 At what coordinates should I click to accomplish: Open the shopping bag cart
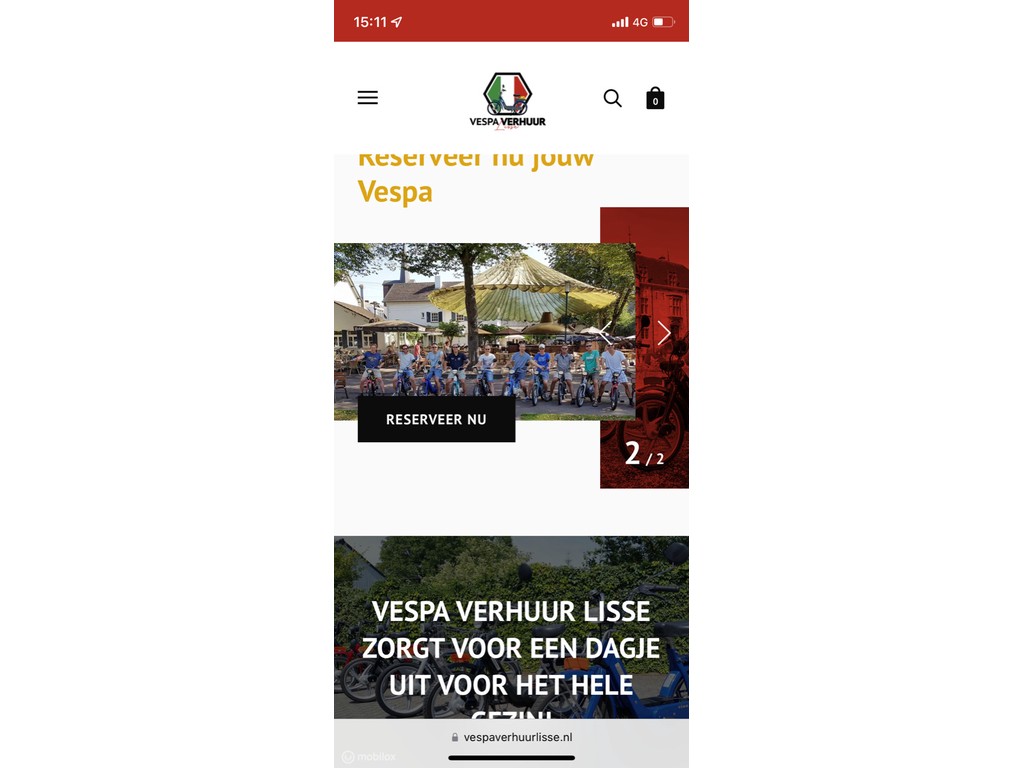pos(655,98)
